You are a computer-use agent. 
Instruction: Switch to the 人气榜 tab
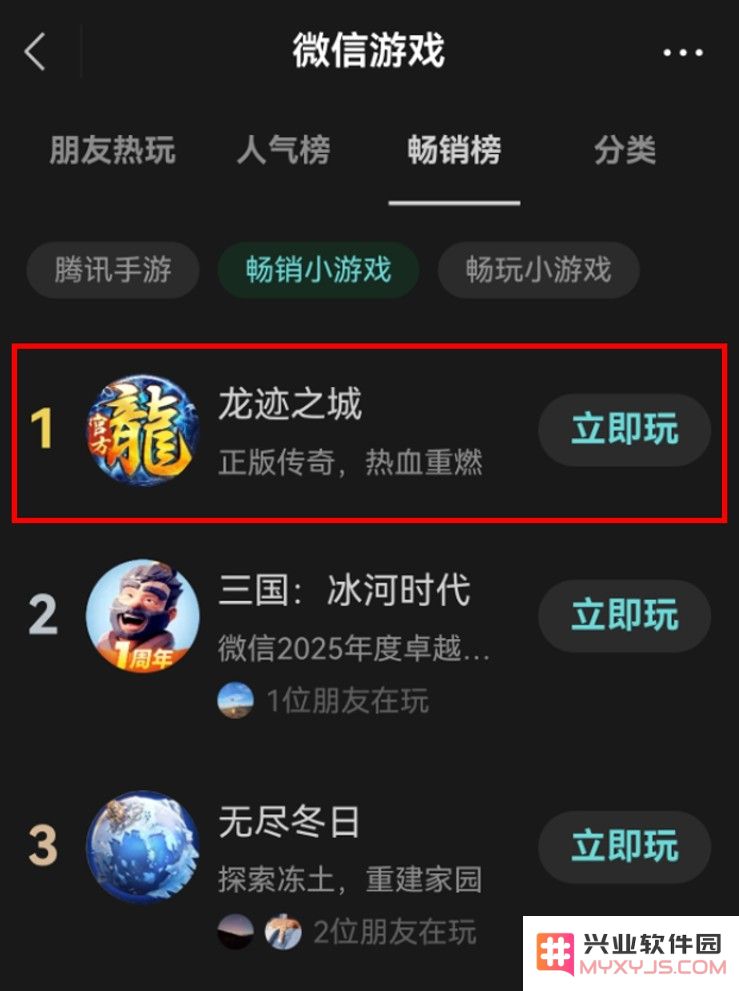[x=283, y=151]
